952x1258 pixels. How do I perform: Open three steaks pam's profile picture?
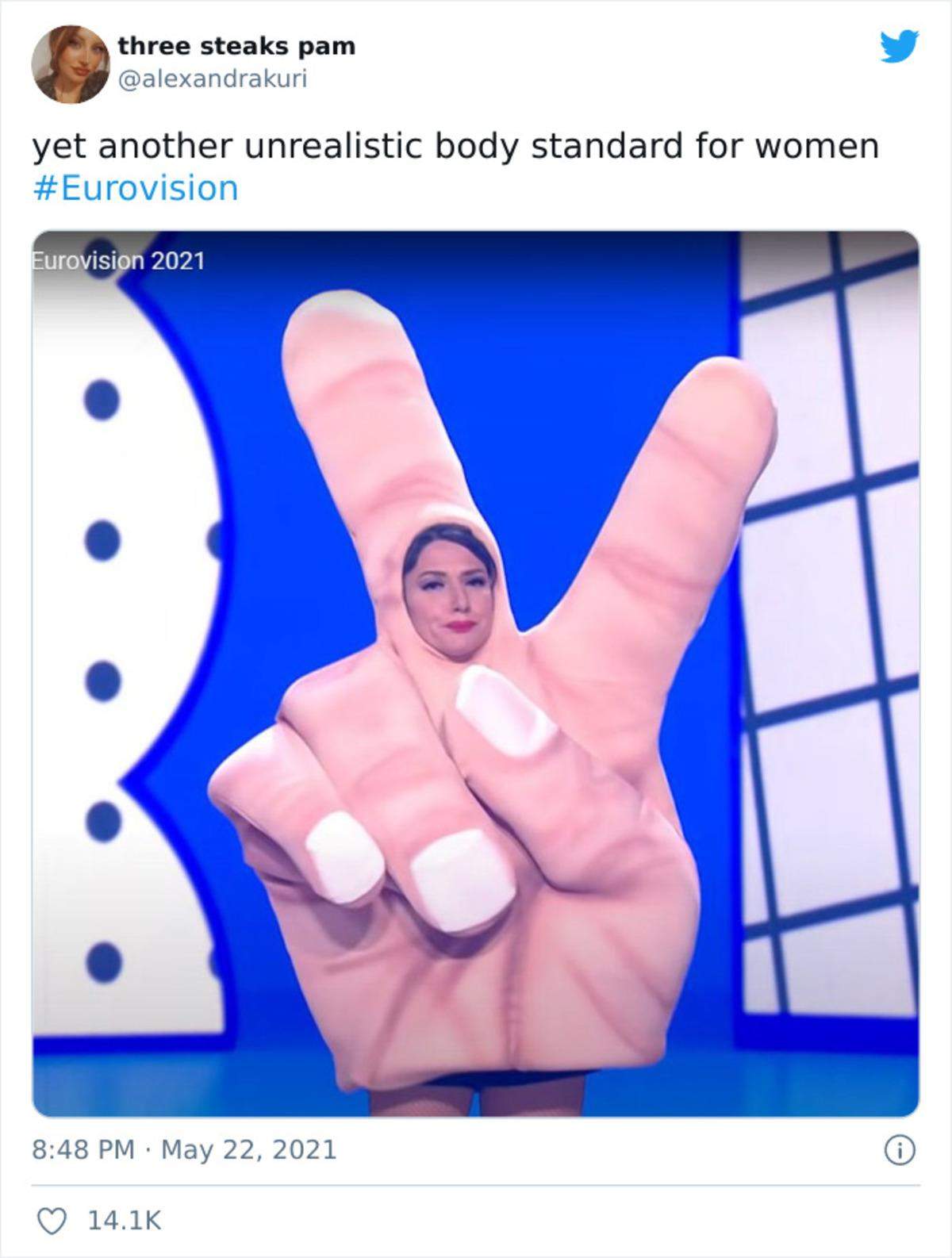(71, 64)
